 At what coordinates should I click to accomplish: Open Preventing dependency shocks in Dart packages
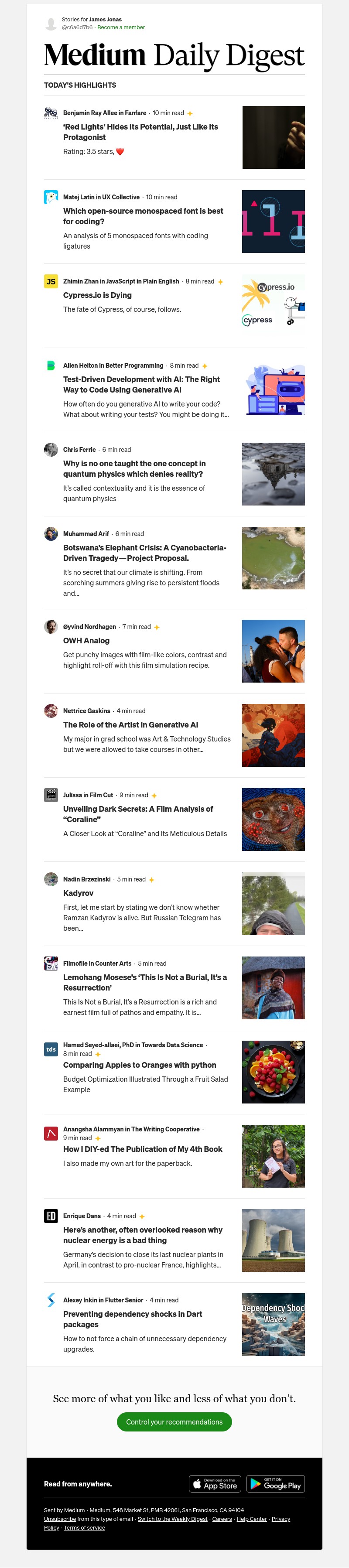132,1319
